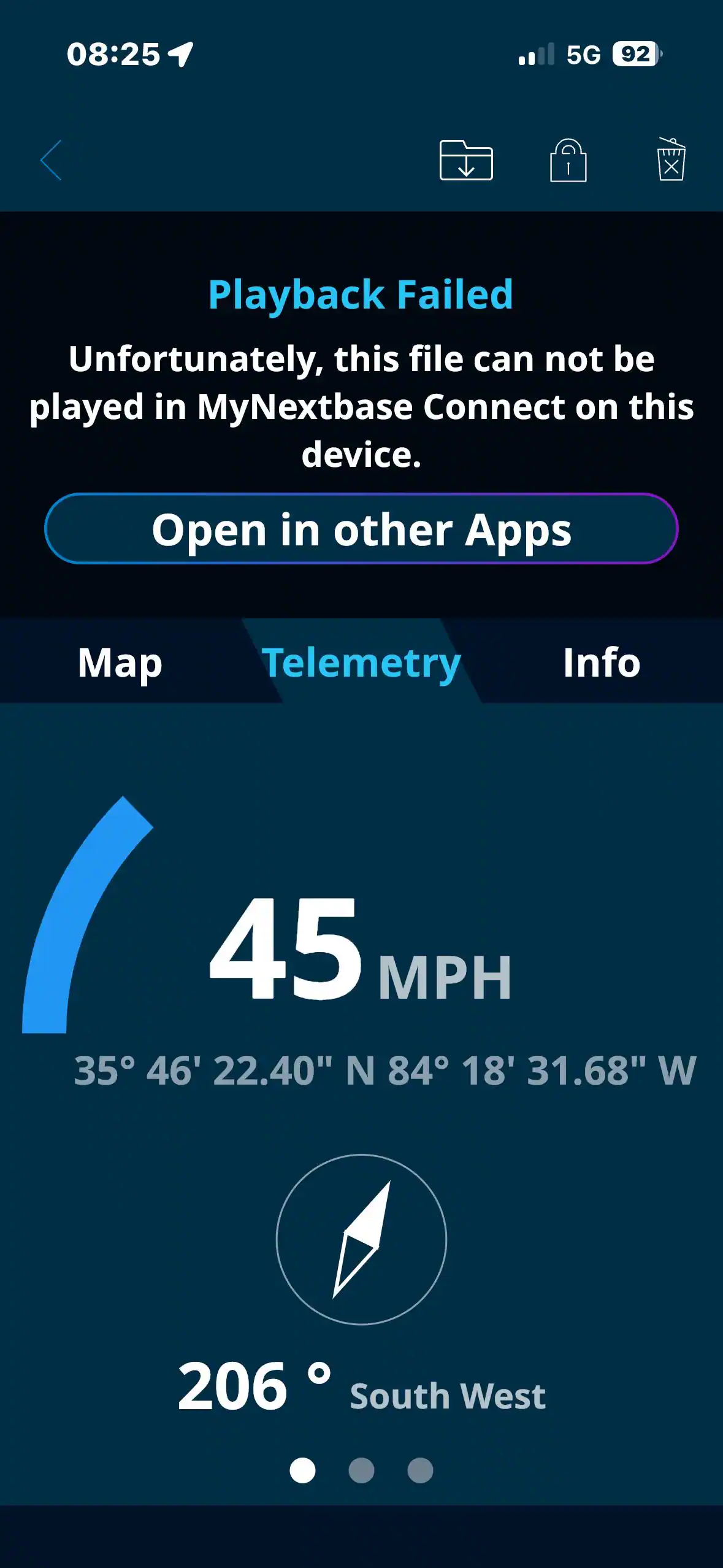Protect this file with the lock icon
Image resolution: width=723 pixels, height=1568 pixels.
coord(568,160)
